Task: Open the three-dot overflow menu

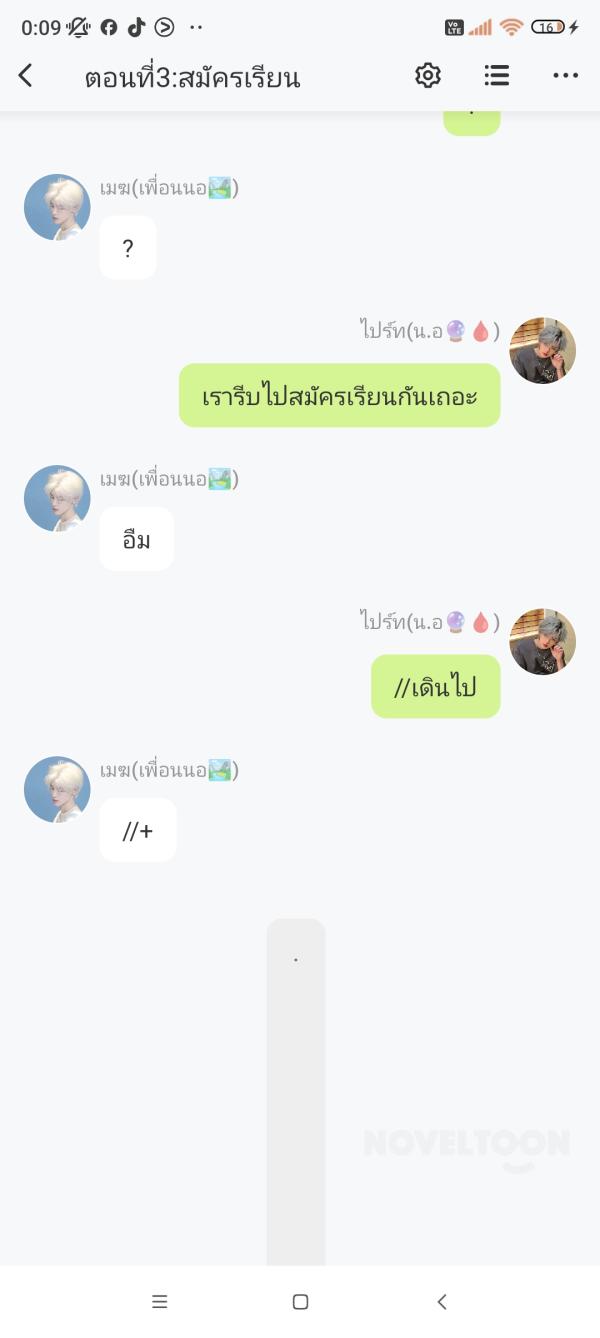Action: [x=565, y=75]
